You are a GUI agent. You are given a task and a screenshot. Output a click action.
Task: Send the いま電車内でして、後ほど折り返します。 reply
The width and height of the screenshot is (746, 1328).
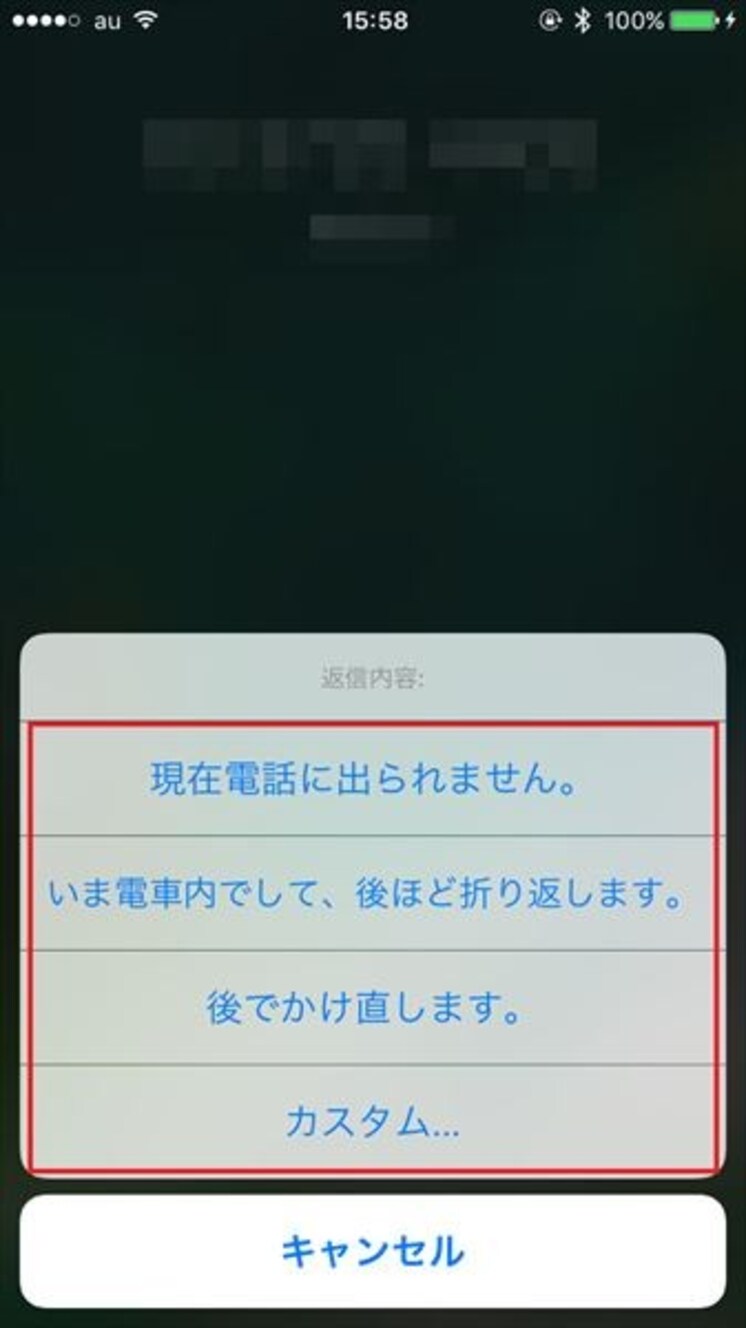(372, 894)
